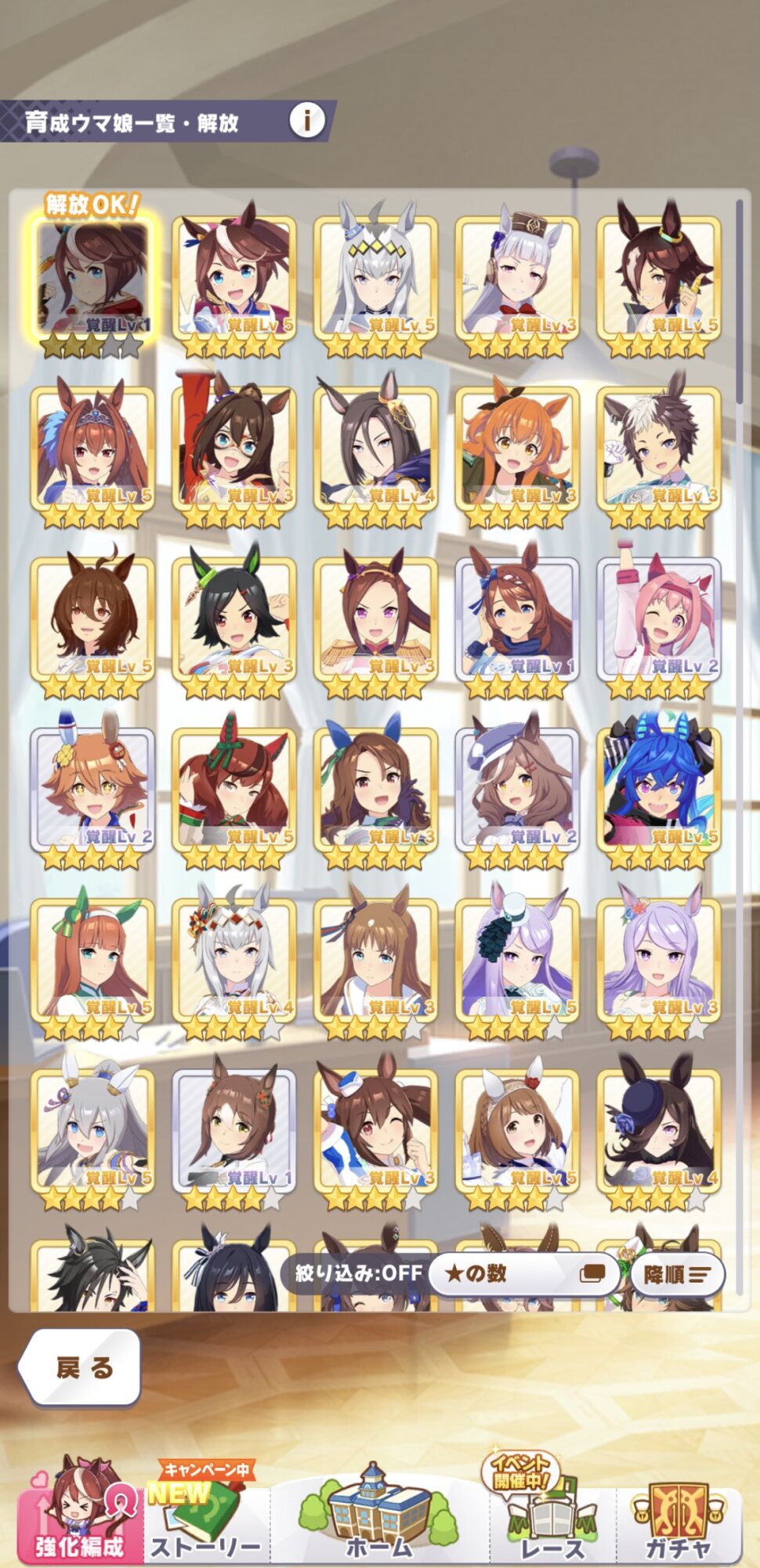Toggle the 降順 sort order button
The image size is (760, 1568).
pos(677,1275)
